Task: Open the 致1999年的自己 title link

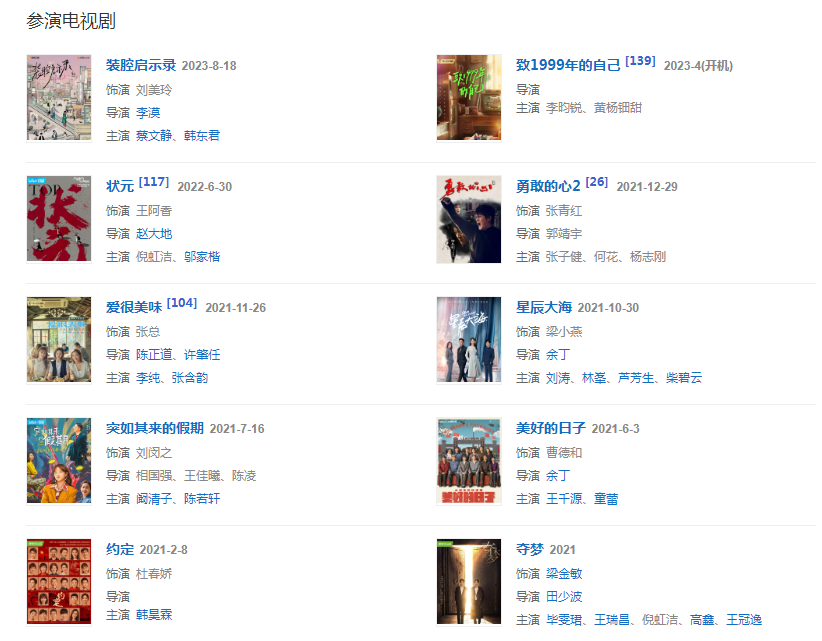Action: (x=567, y=66)
